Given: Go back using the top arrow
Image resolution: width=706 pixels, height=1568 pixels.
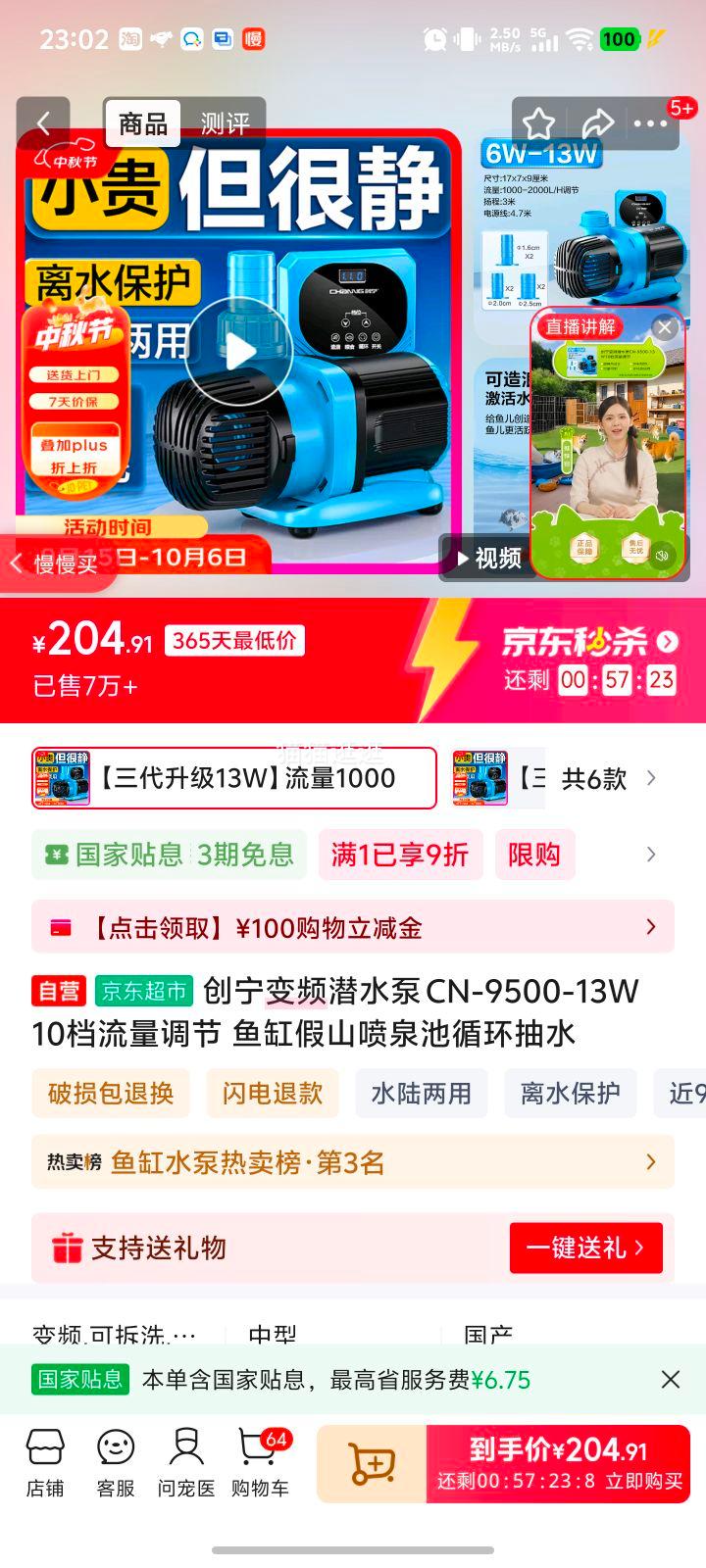Looking at the screenshot, I should (x=43, y=123).
